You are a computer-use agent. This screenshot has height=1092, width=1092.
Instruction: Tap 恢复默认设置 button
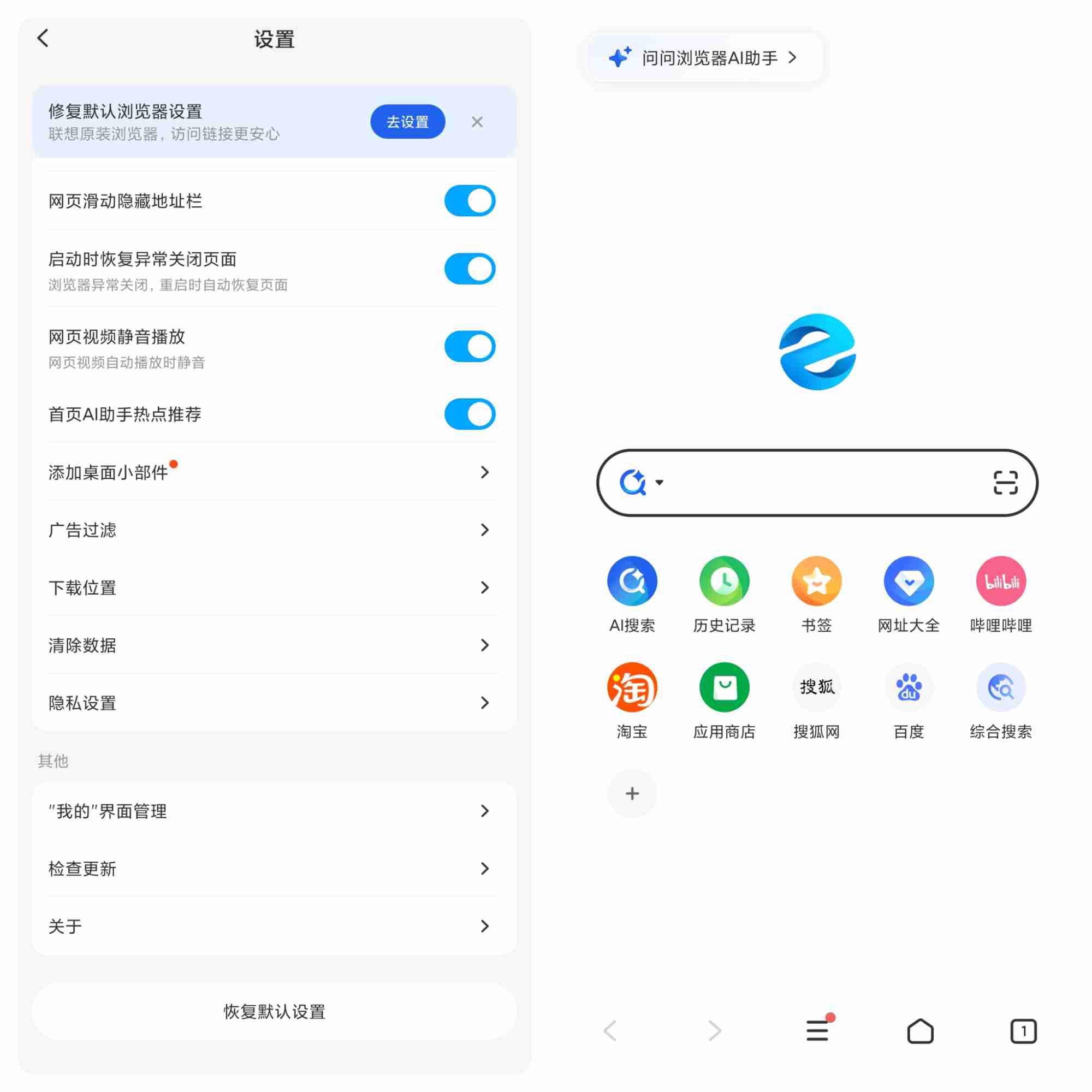tap(274, 1011)
